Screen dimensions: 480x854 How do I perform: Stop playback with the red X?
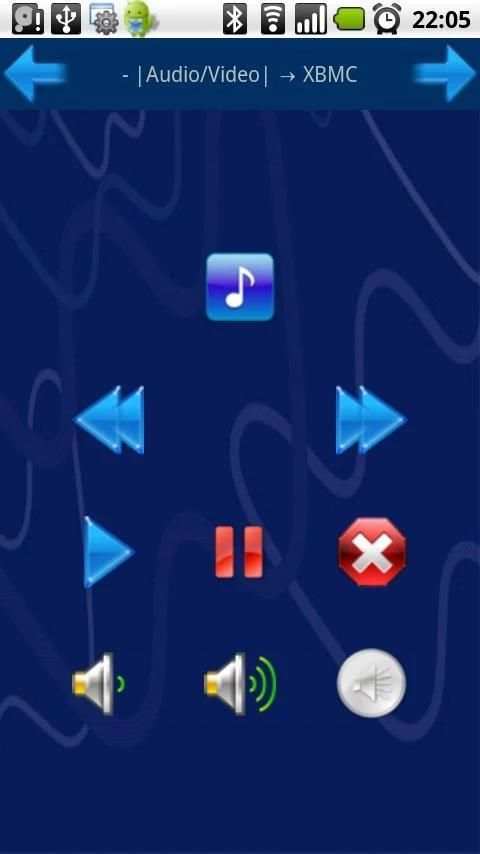[x=372, y=552]
